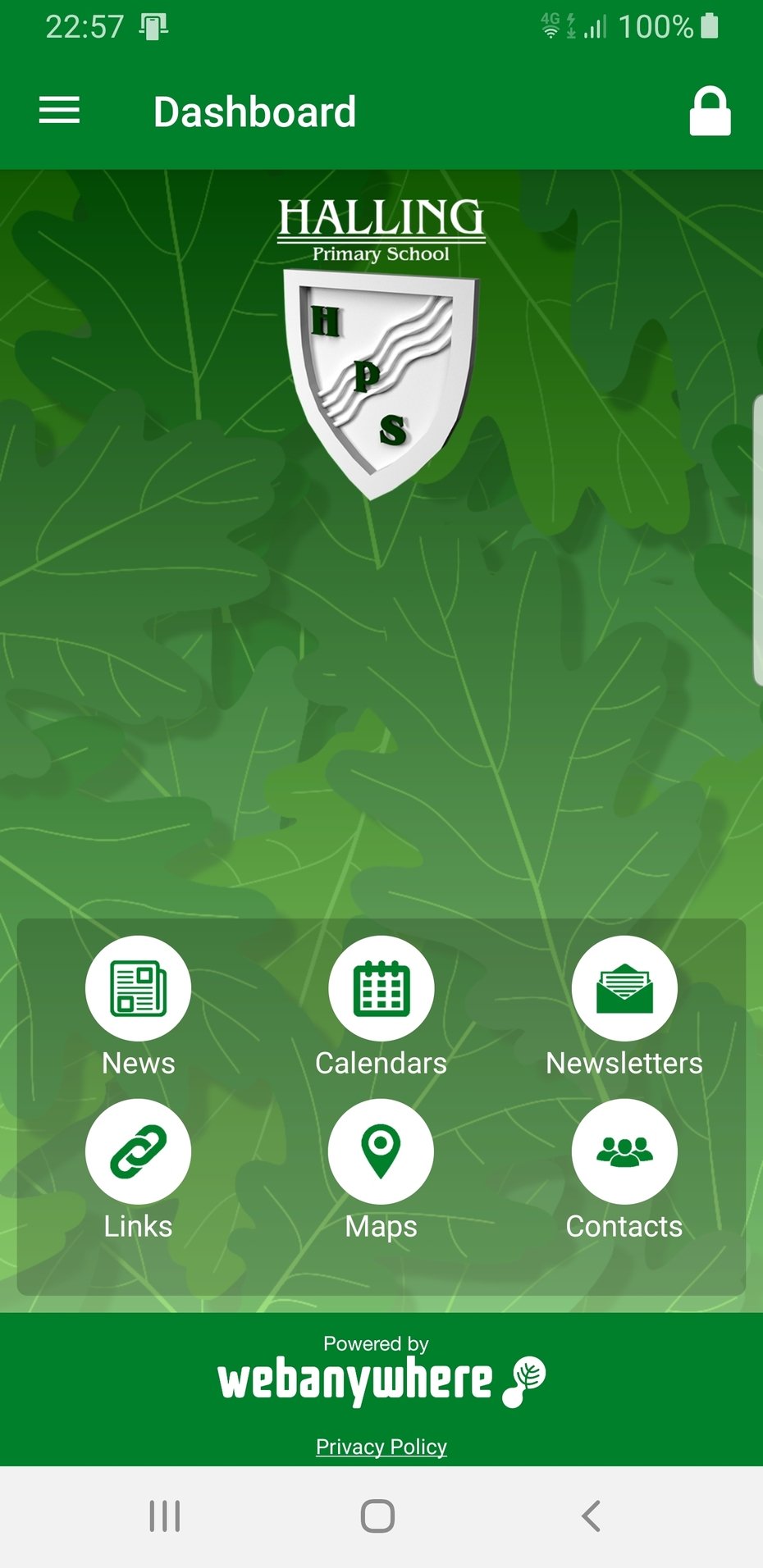
Task: Open the News section
Action: tap(138, 989)
